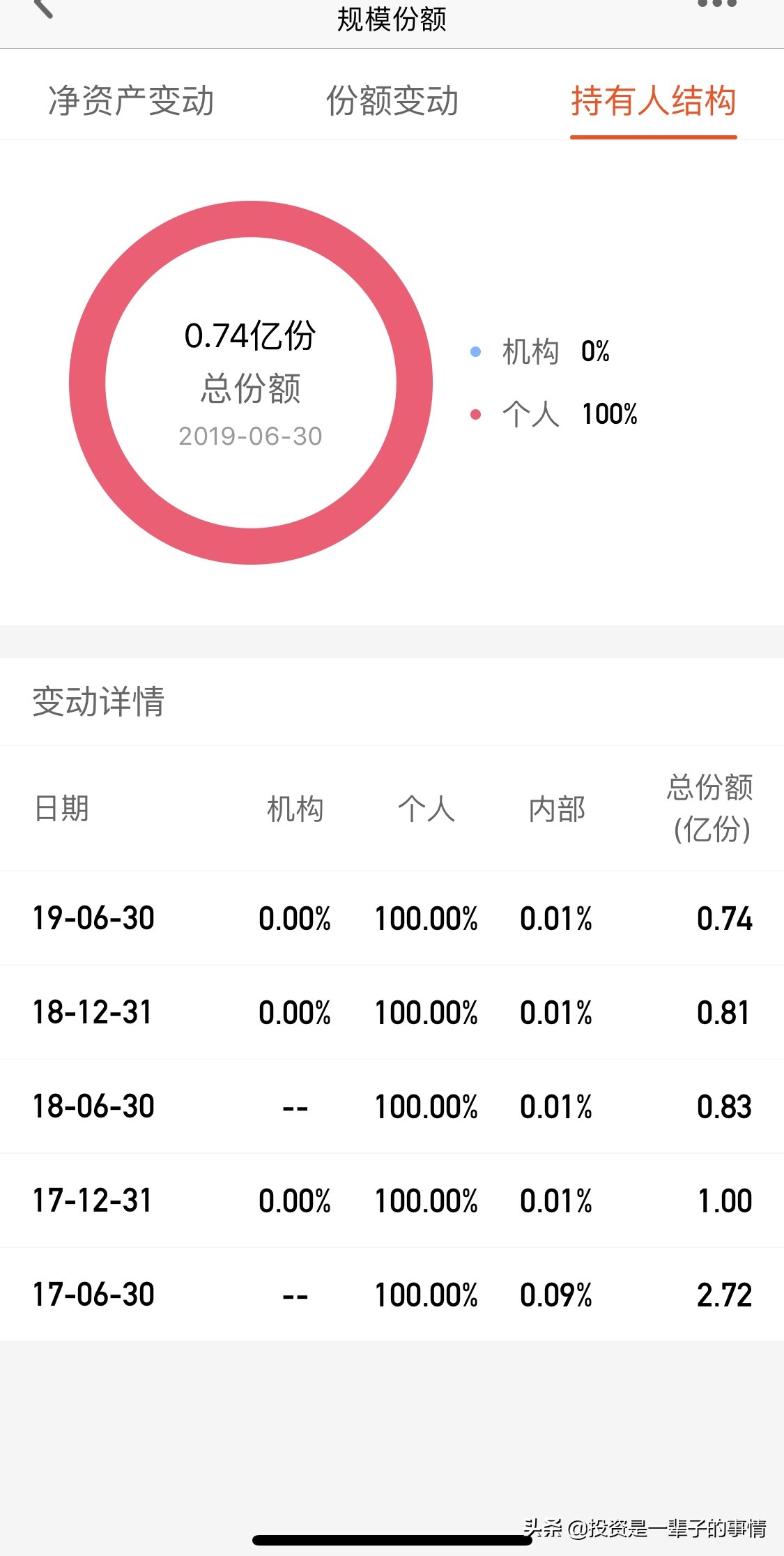Viewport: 784px width, 1556px height.
Task: Tap the red 个人 legend dot
Action: 476,414
